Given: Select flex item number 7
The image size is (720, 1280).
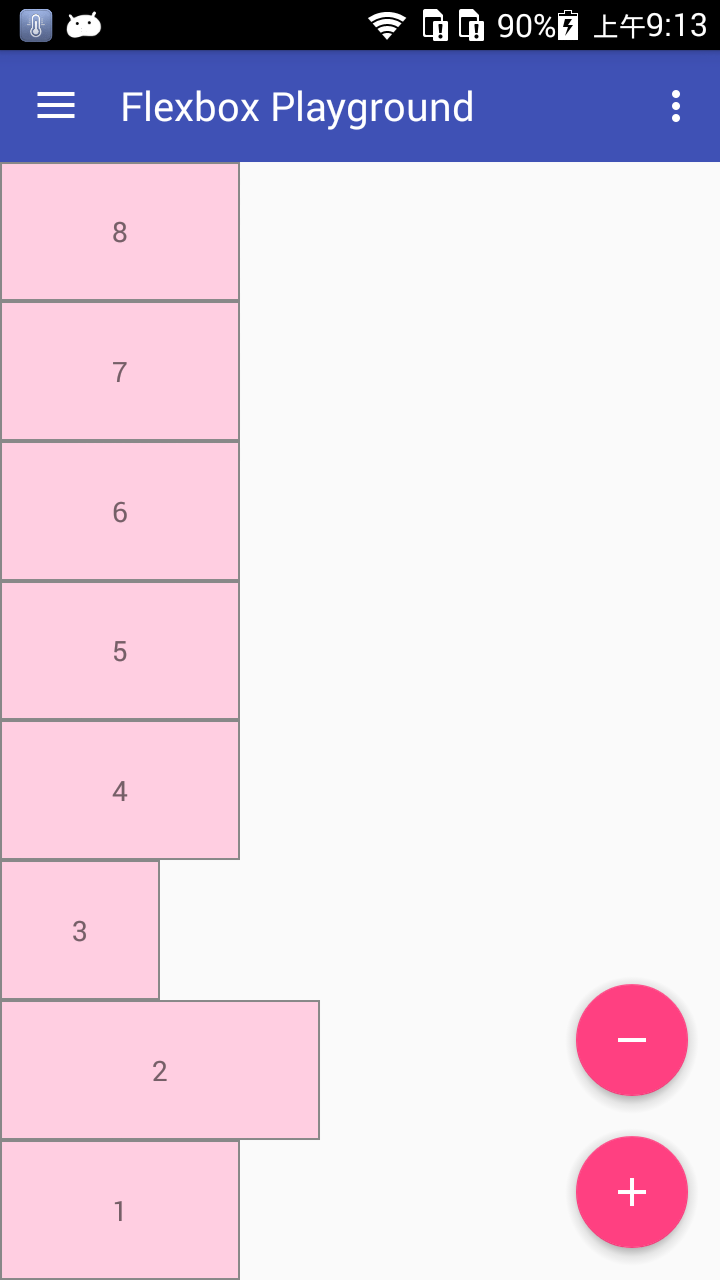Looking at the screenshot, I should pos(120,371).
